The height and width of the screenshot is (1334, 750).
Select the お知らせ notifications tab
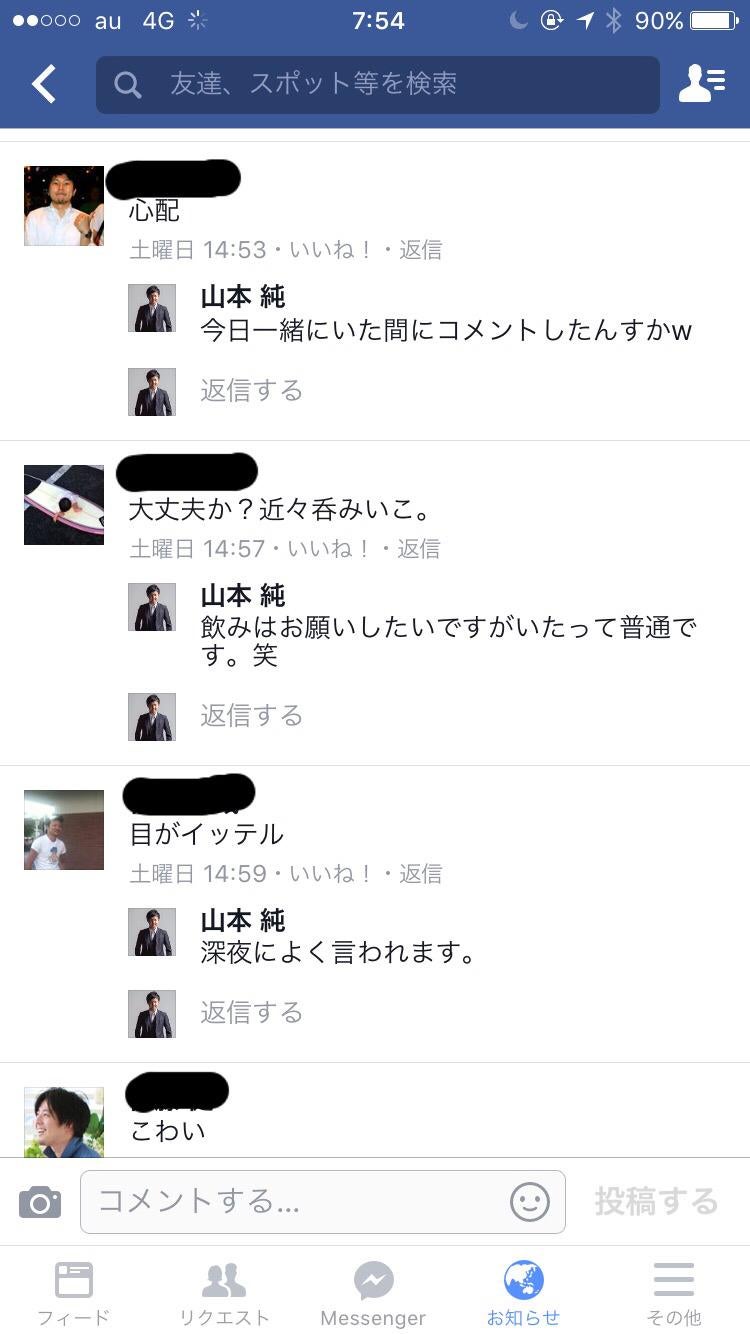523,1292
